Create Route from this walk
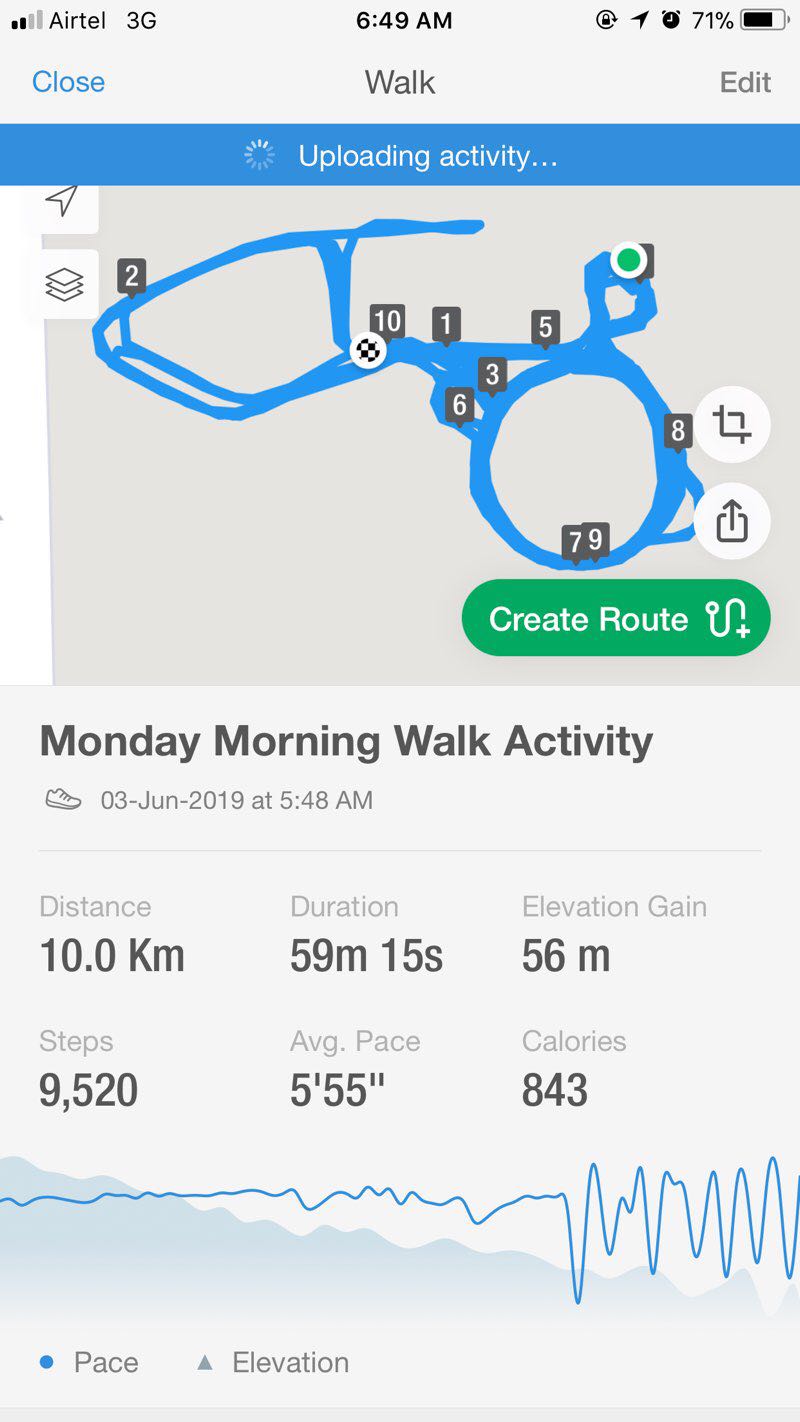 pyautogui.click(x=616, y=619)
